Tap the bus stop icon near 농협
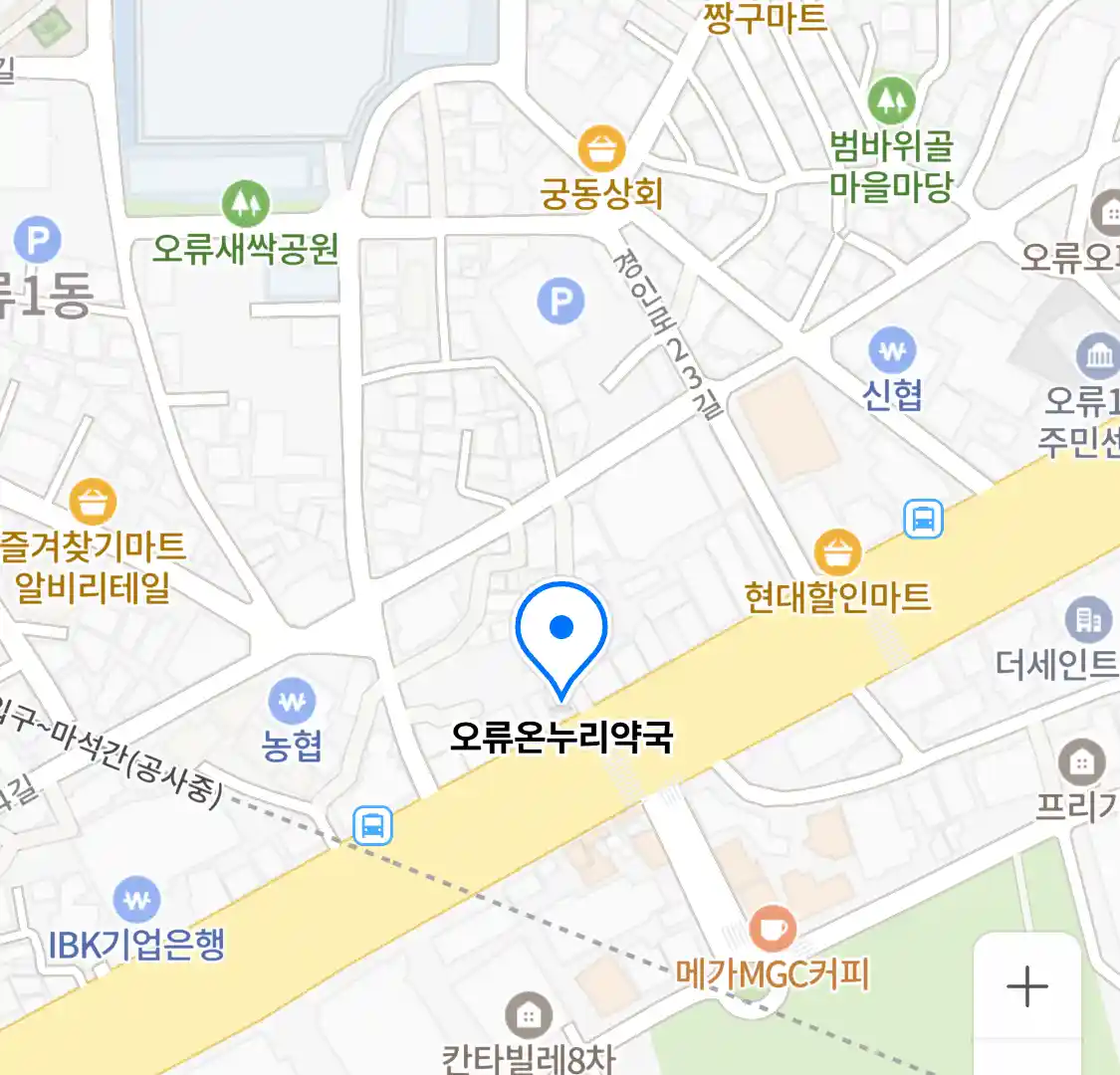This screenshot has height=1075, width=1120. 372,825
